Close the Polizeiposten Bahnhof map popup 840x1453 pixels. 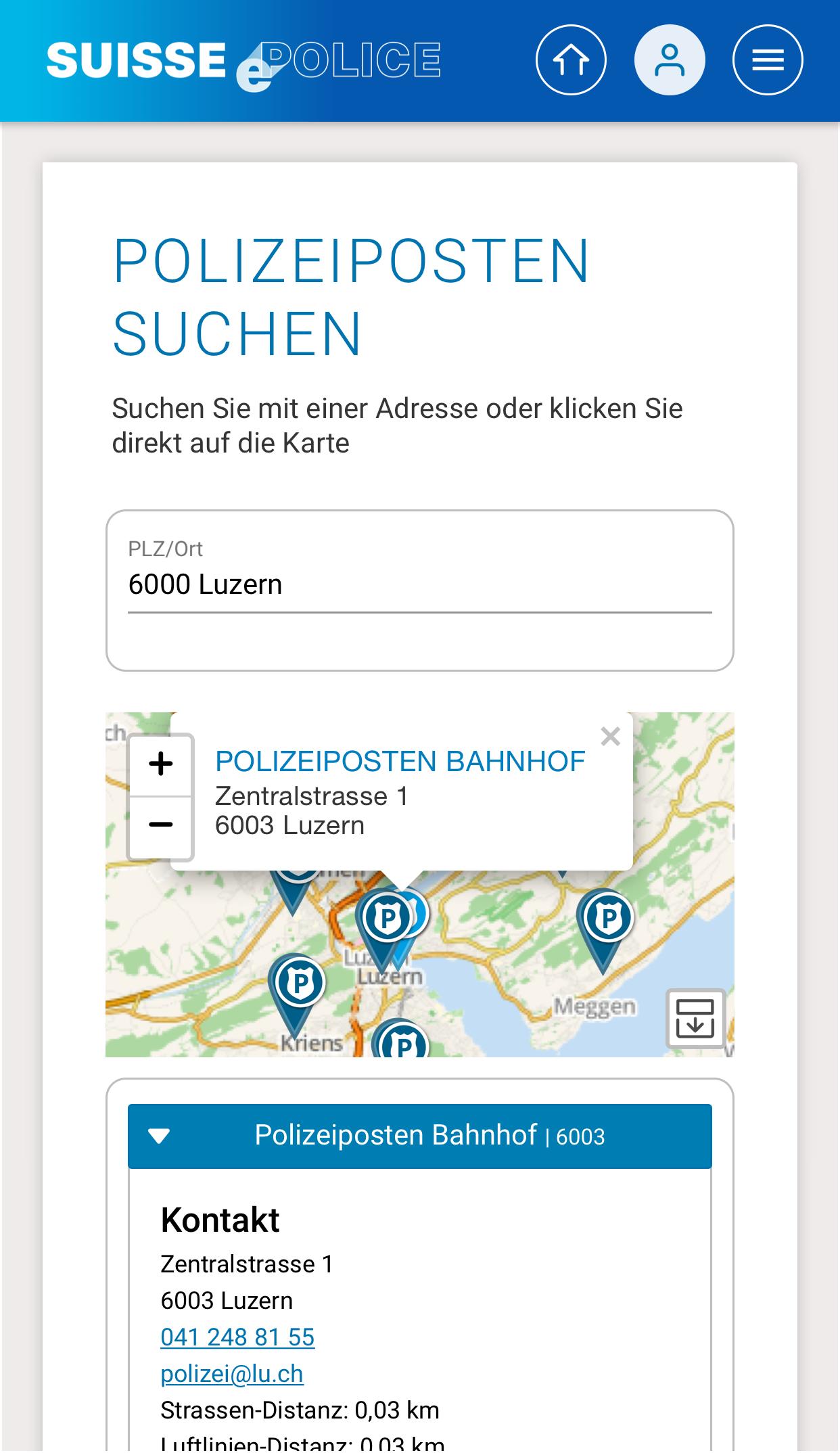610,737
